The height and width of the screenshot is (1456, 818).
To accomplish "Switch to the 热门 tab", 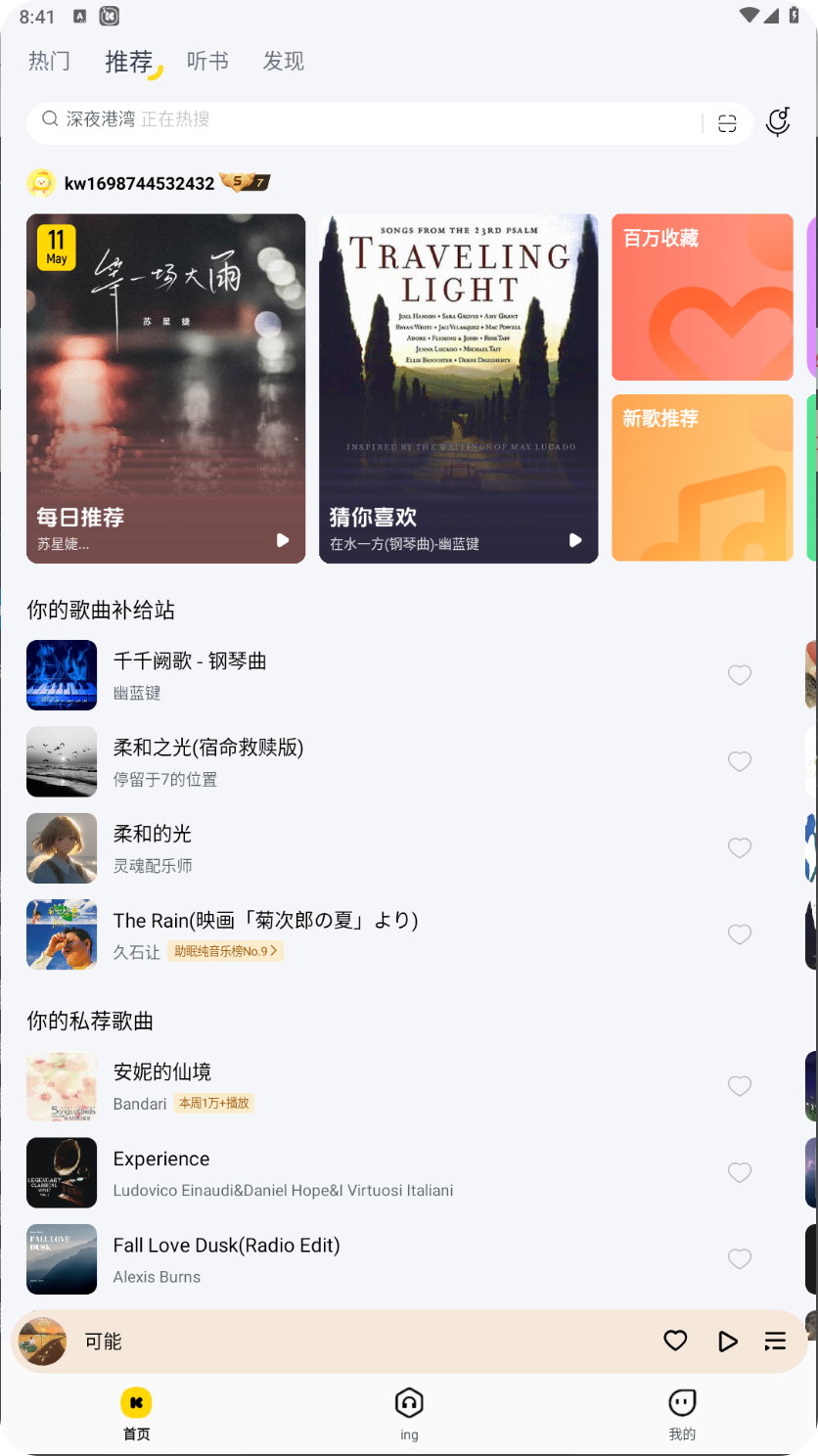I will pos(49,62).
